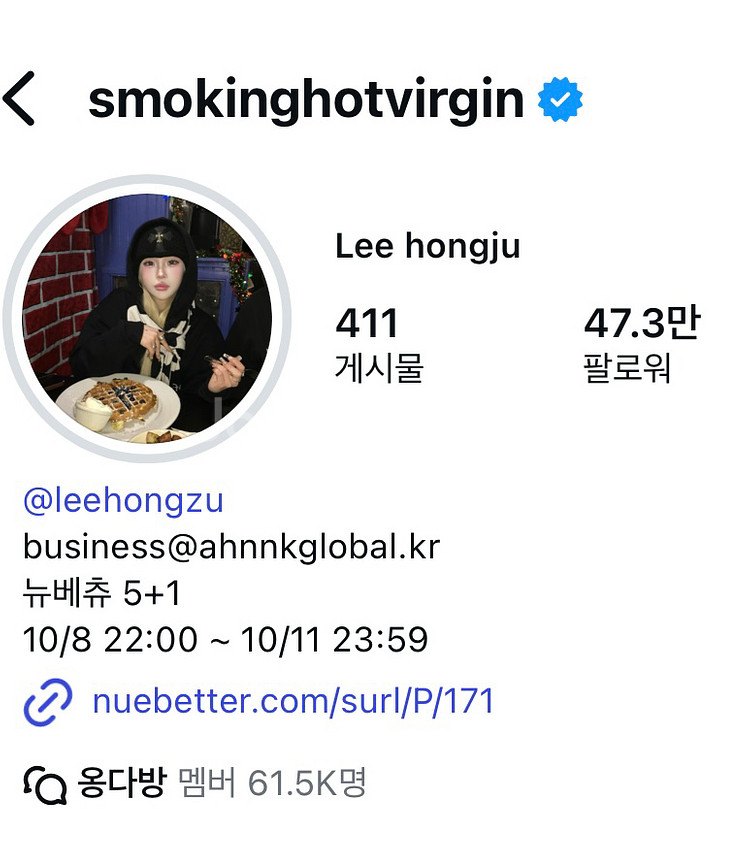Open the 옹다방 broadcast channel
750x852 pixels.
120,783
